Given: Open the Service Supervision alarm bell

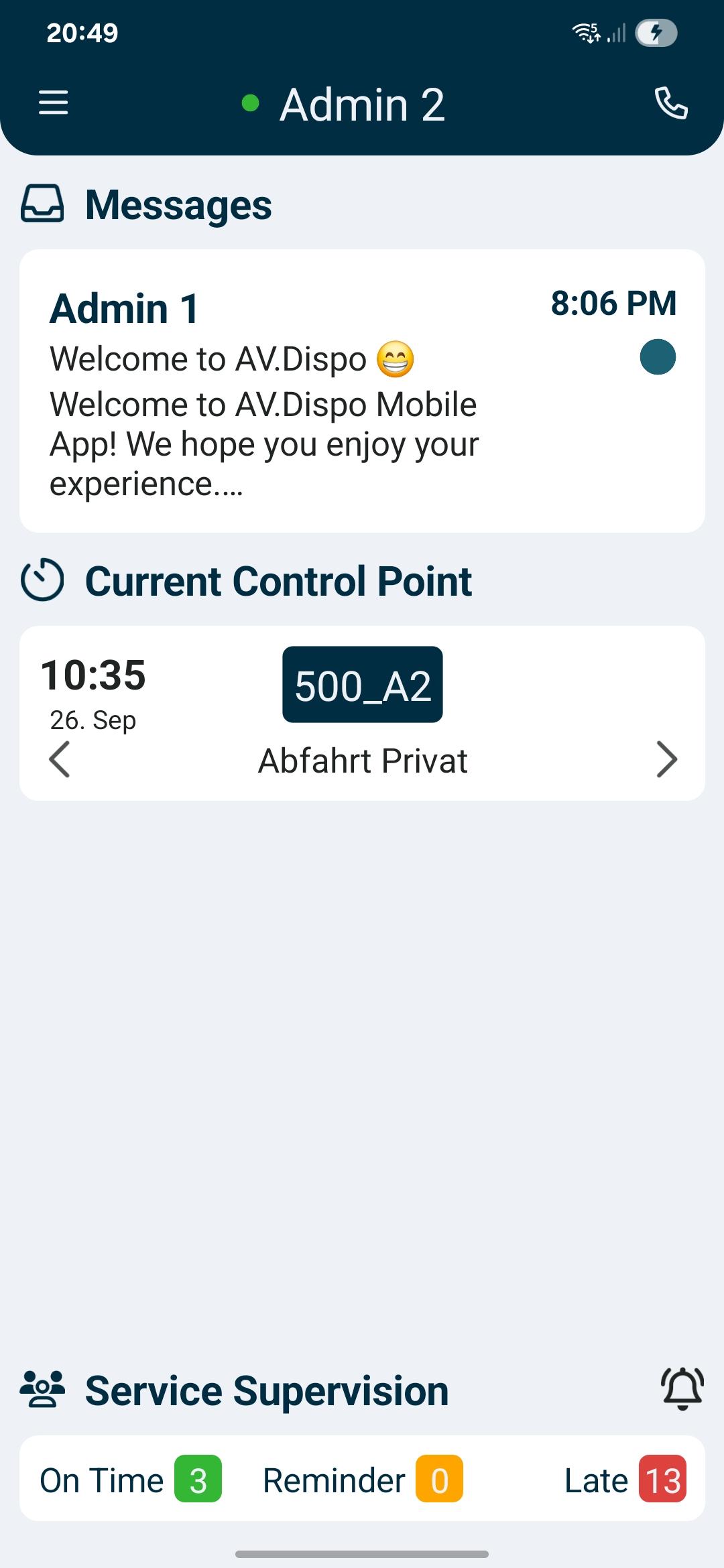Looking at the screenshot, I should point(682,1388).
